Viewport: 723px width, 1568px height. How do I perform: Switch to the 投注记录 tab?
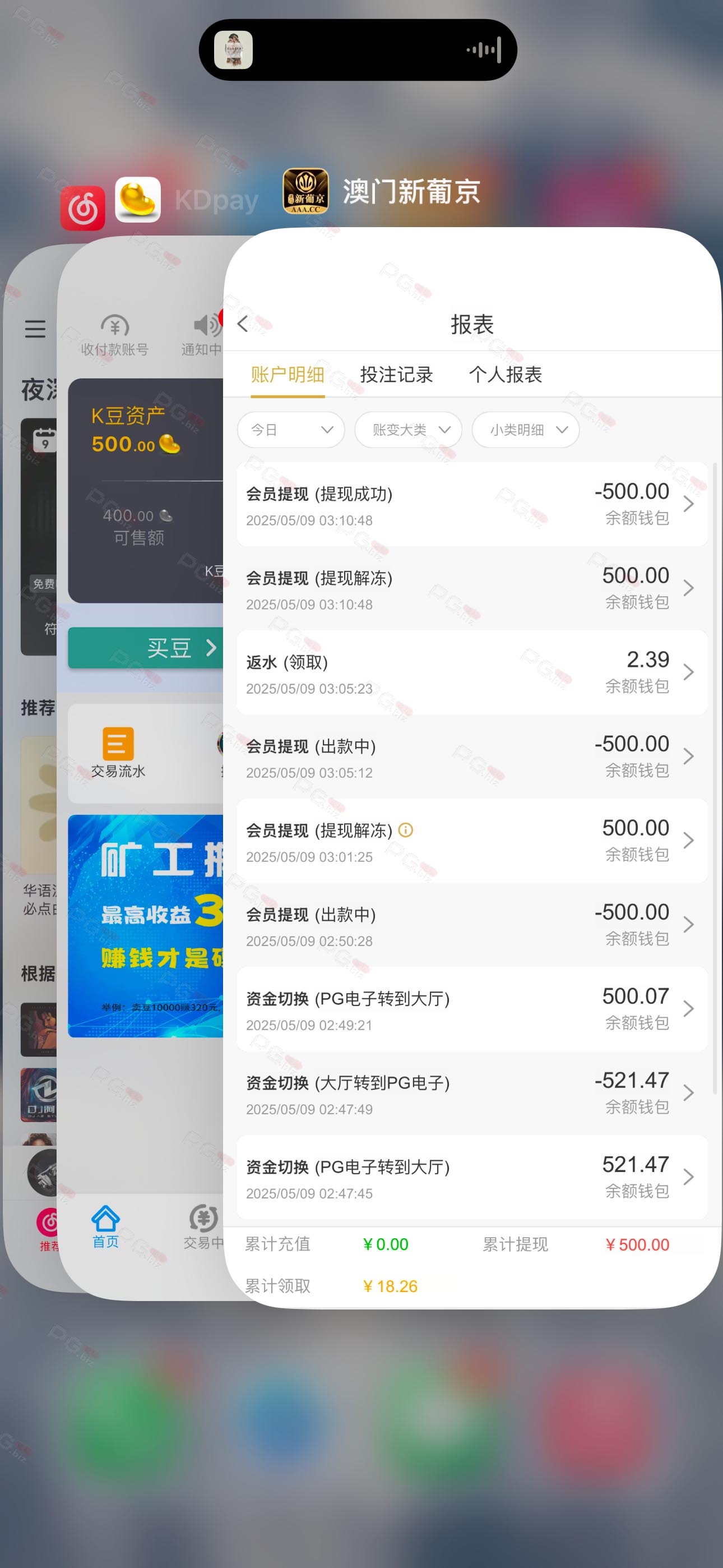coord(396,375)
